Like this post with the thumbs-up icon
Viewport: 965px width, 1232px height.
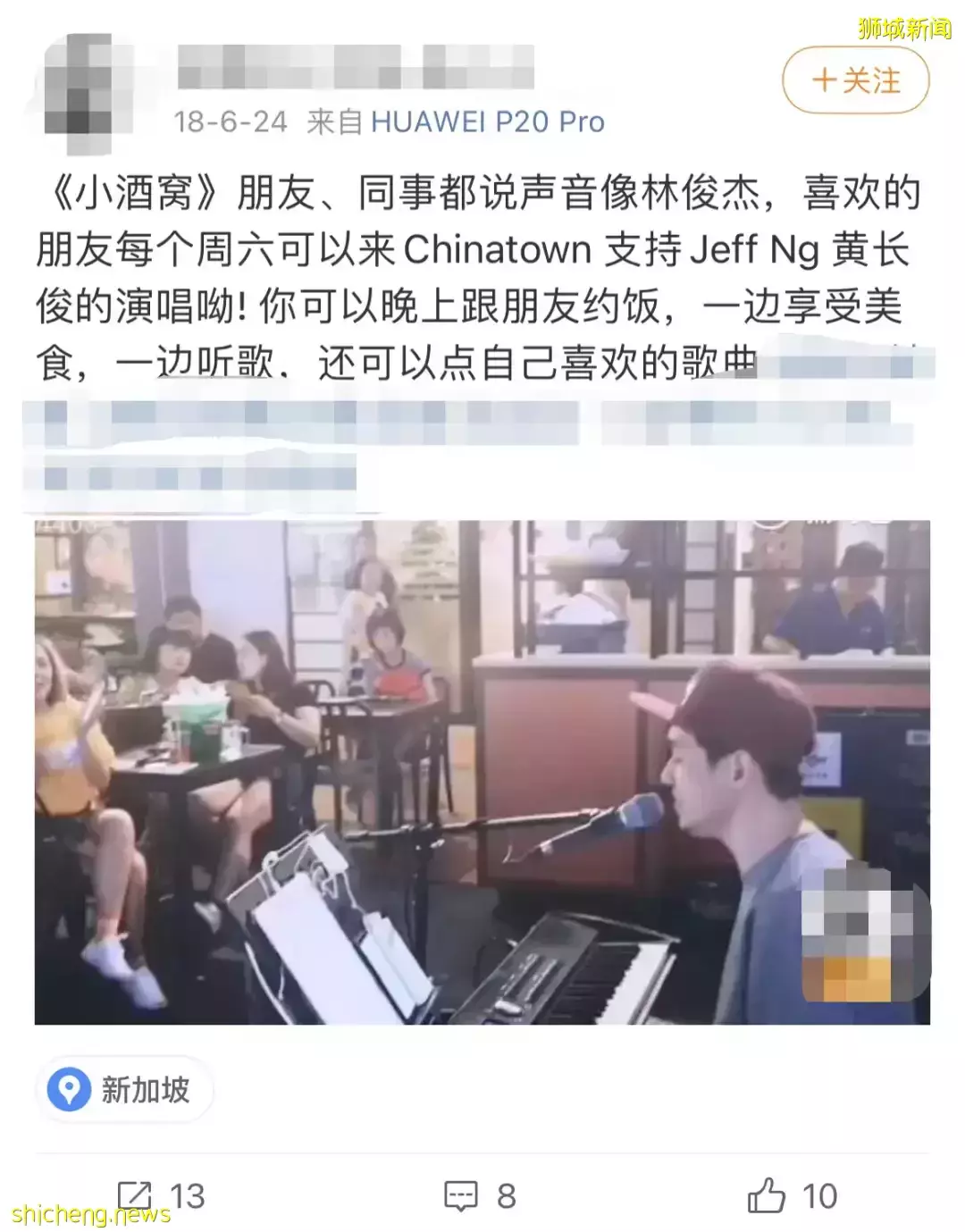click(767, 1195)
